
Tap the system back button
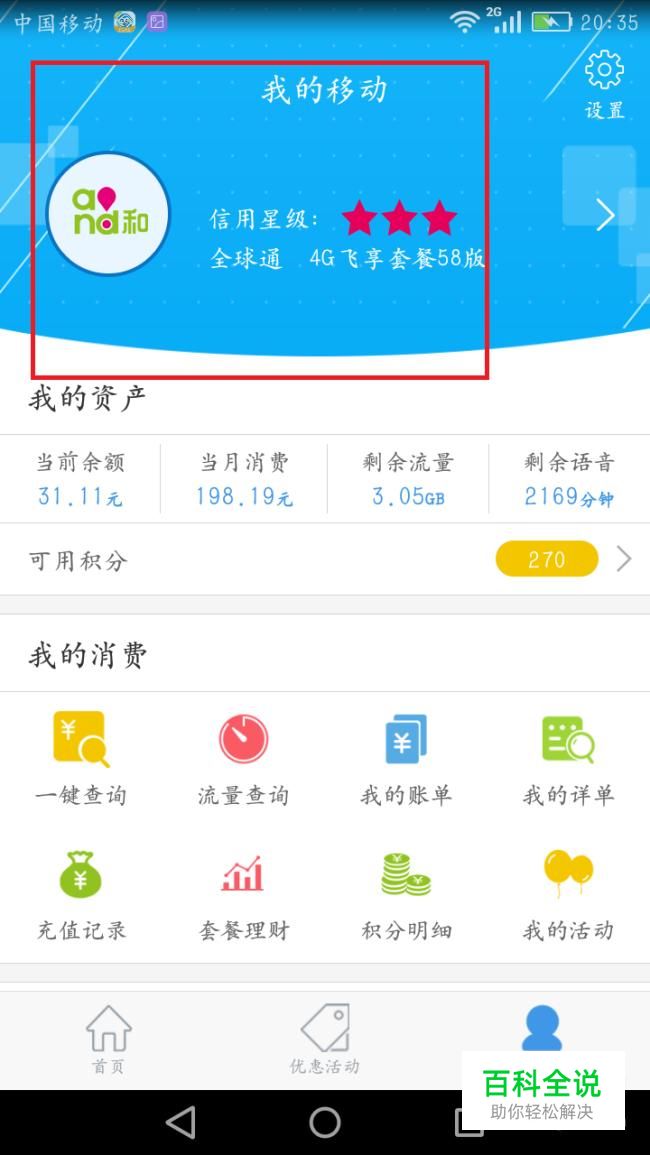tap(181, 1122)
